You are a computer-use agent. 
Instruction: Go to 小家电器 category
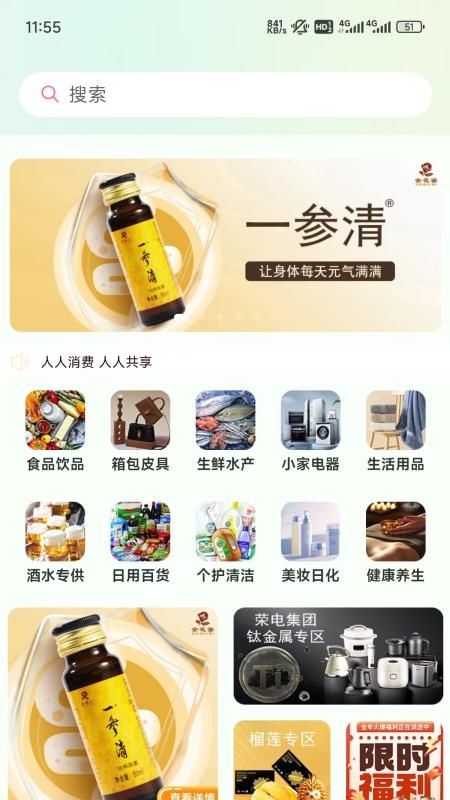[310, 431]
